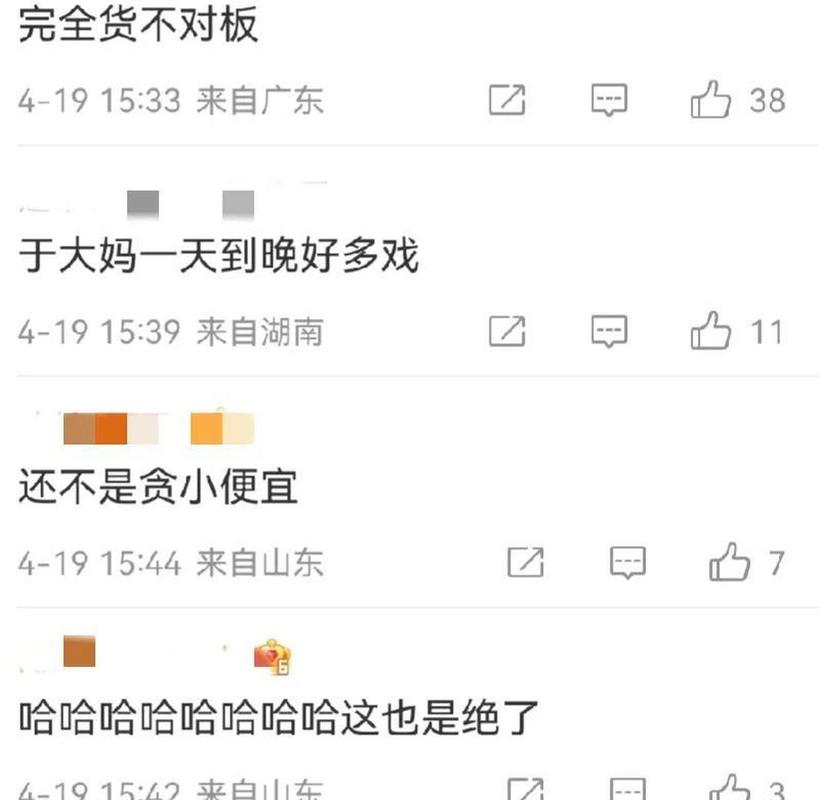Open replies for 还不是贪小便宜
This screenshot has height=800, width=819.
tap(628, 563)
